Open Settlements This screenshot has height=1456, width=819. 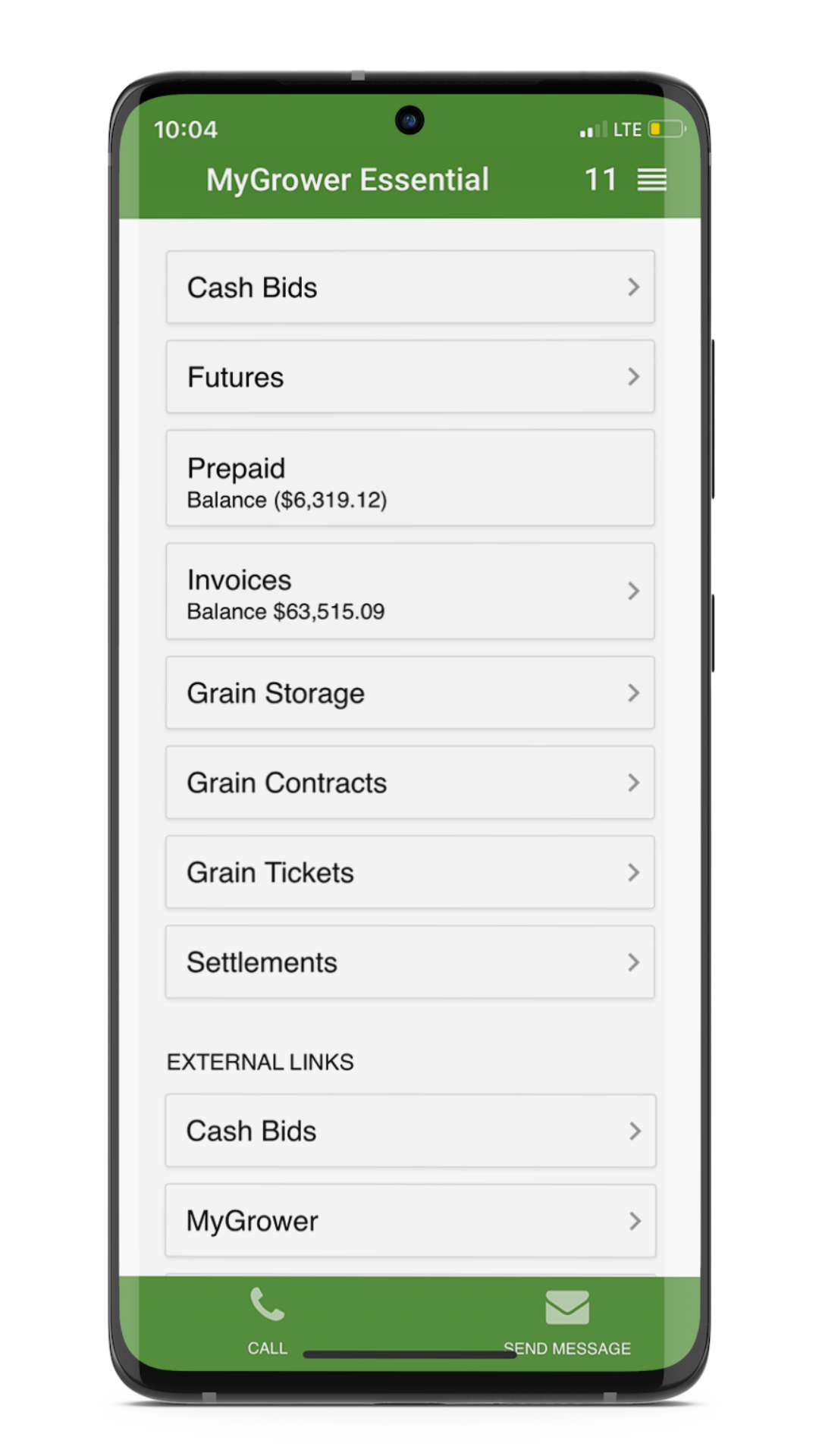coord(409,962)
